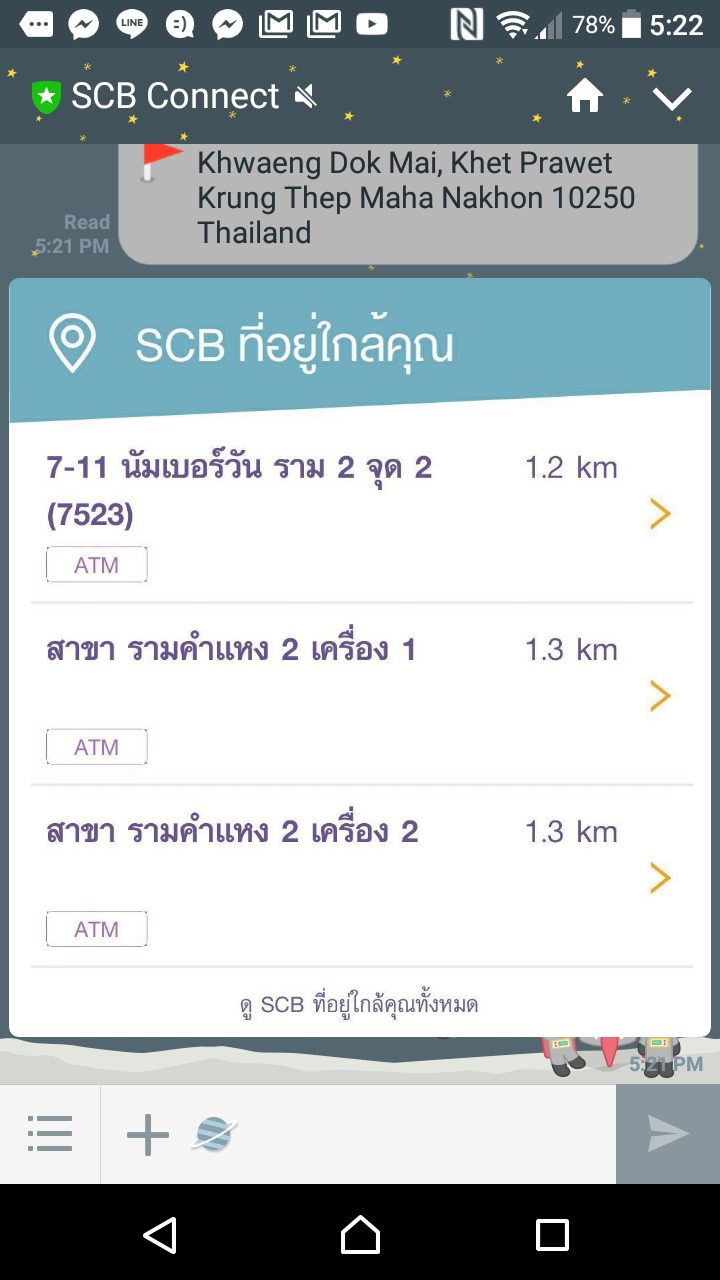Open the 7-11 นัมเบอร์วัน ราม 2 จุด 2 ATM
This screenshot has width=720, height=1280.
(360, 512)
